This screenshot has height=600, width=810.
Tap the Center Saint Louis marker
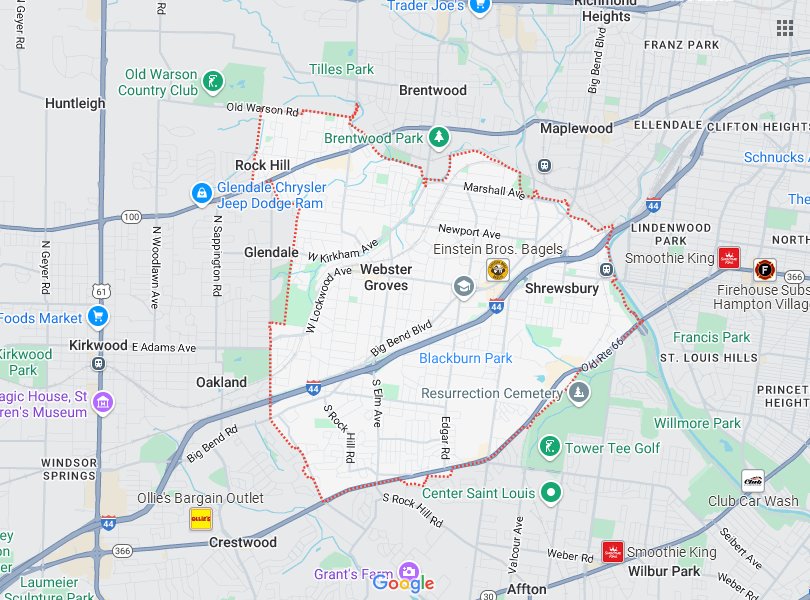(549, 492)
